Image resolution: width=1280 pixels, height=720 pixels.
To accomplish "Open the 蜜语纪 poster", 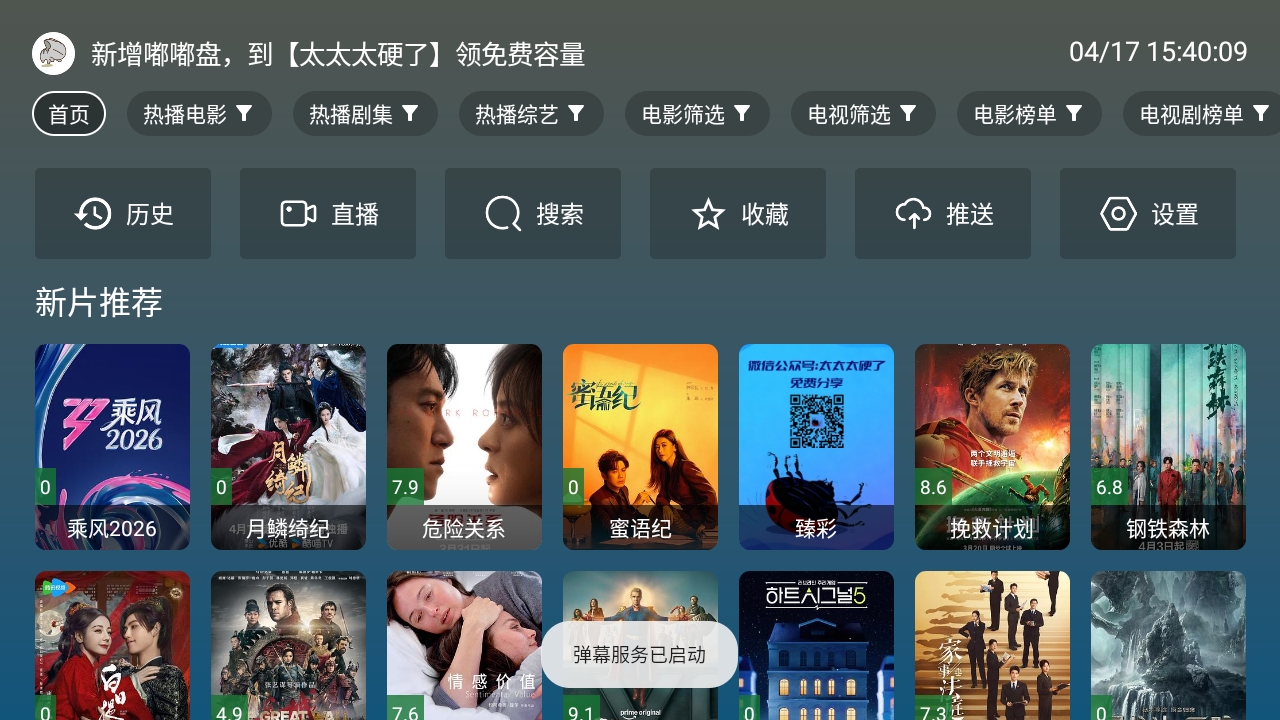I will point(640,446).
